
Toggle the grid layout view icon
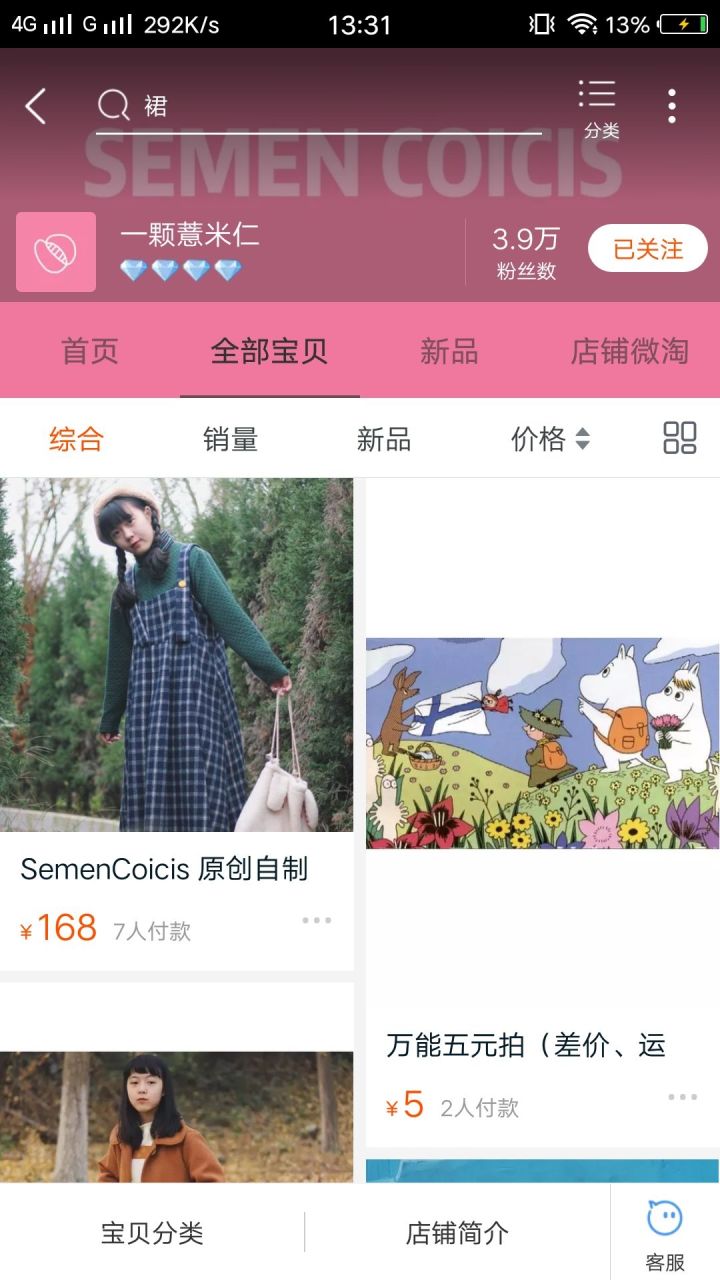pyautogui.click(x=680, y=438)
